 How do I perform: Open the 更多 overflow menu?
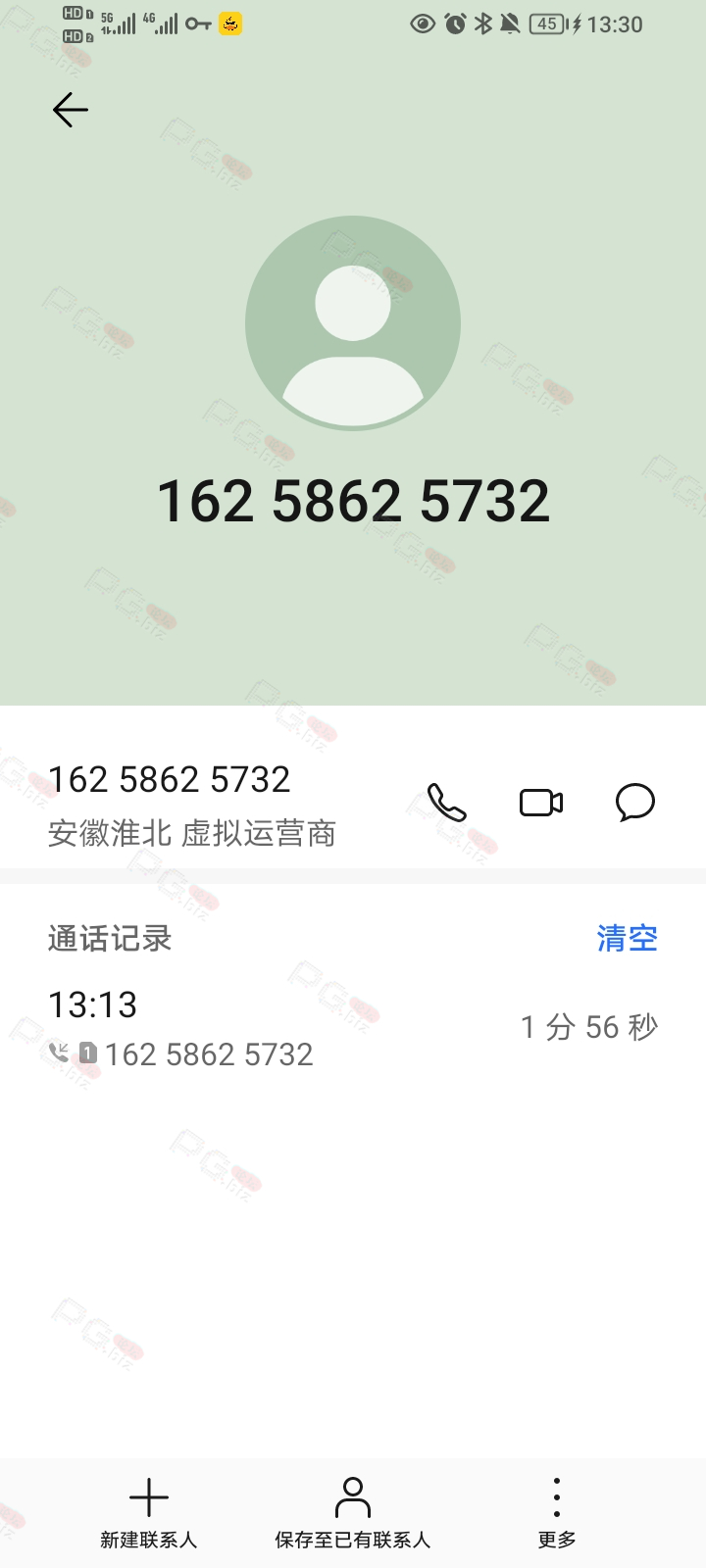(x=557, y=1514)
